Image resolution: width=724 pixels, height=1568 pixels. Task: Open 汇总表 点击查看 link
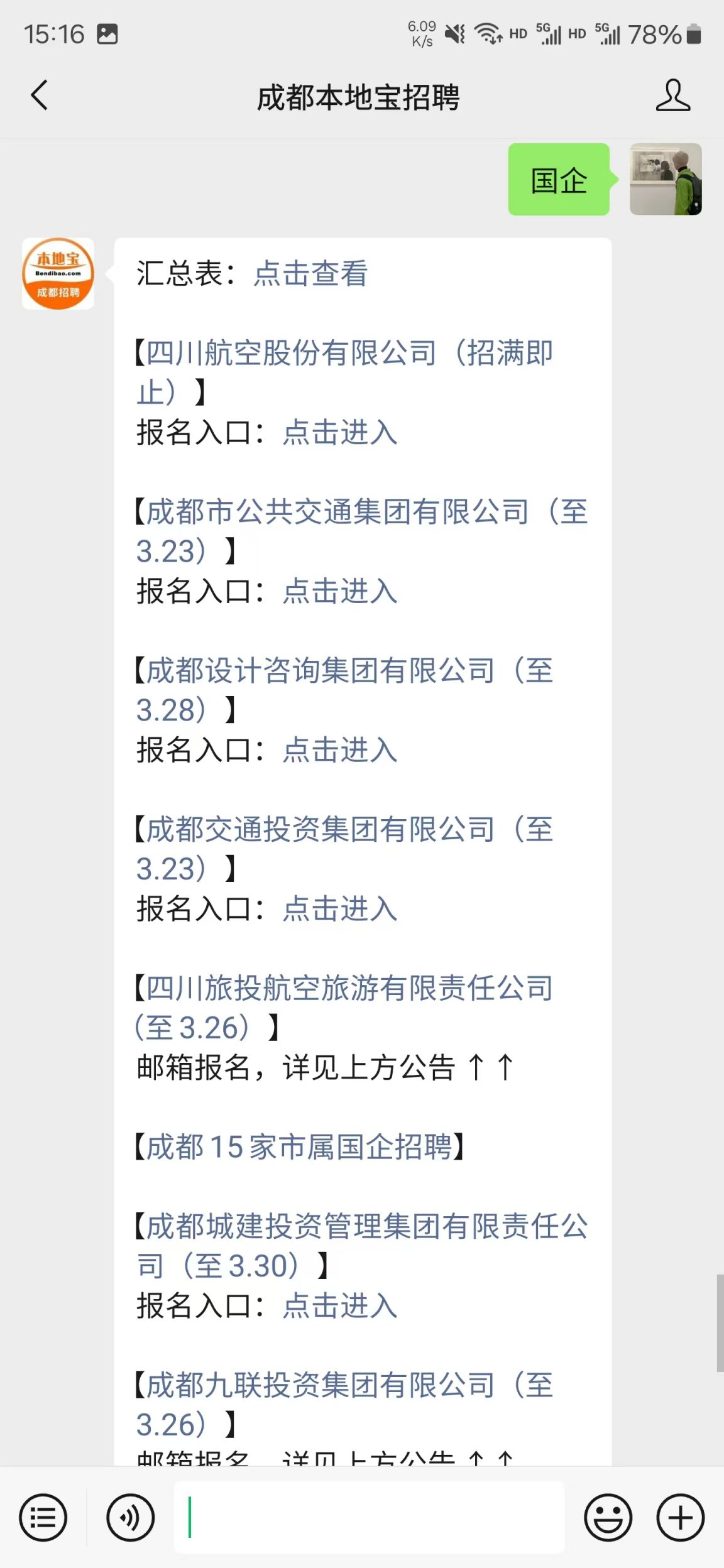[310, 274]
